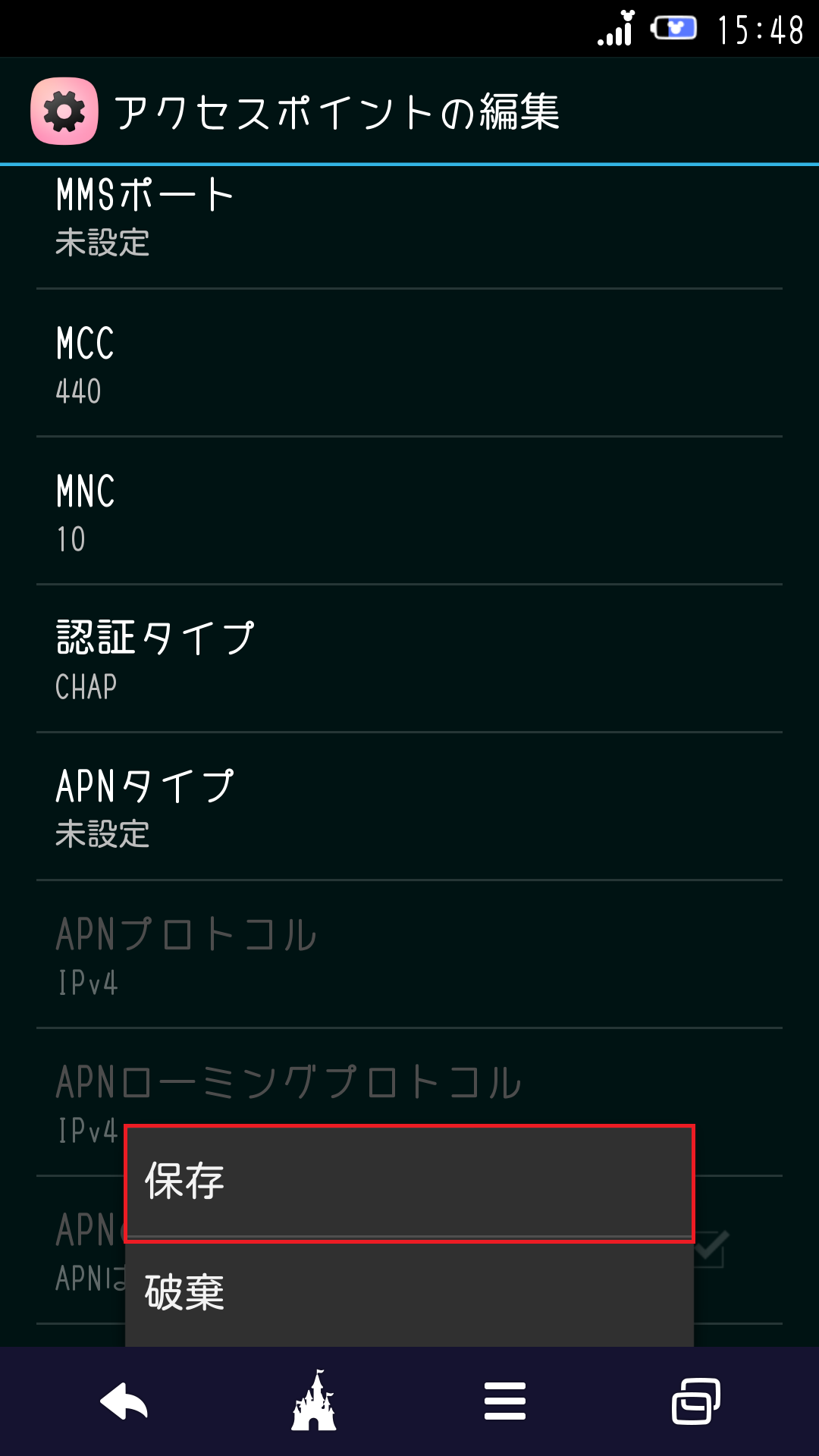This screenshot has height=1456, width=819.
Task: Tap the MCC field showing 440
Action: tap(227, 364)
